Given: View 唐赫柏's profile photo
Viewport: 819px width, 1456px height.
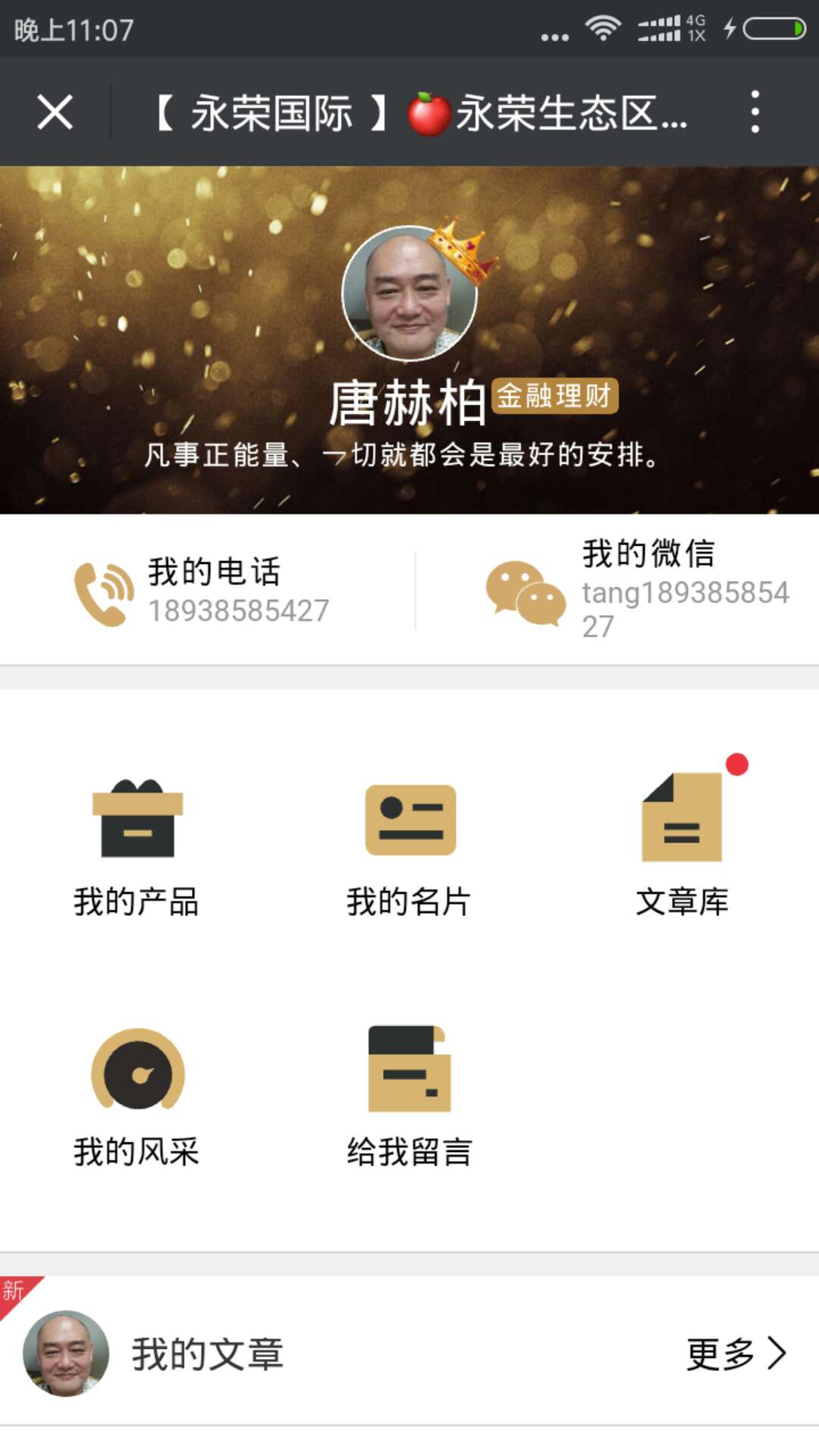Looking at the screenshot, I should (x=409, y=293).
